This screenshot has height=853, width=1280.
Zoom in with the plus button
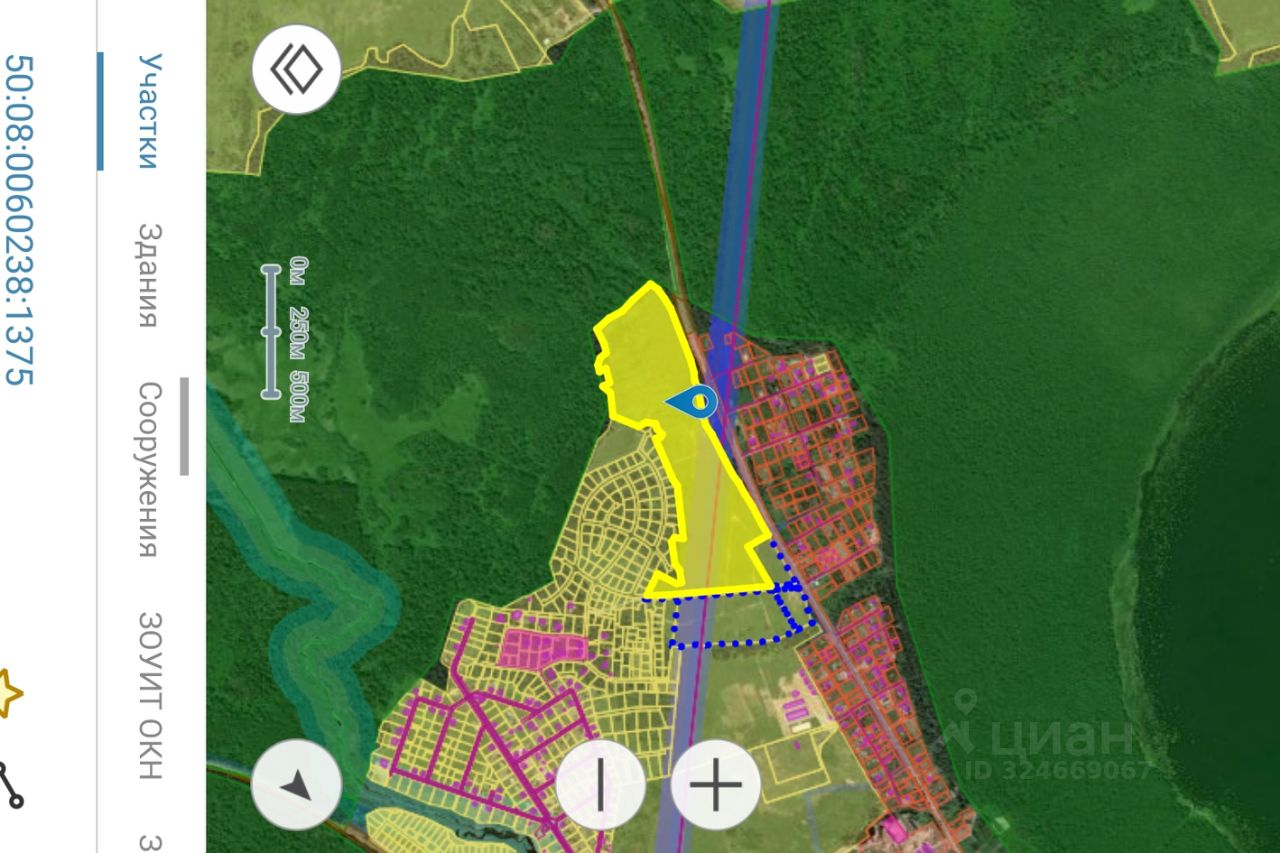tap(716, 785)
